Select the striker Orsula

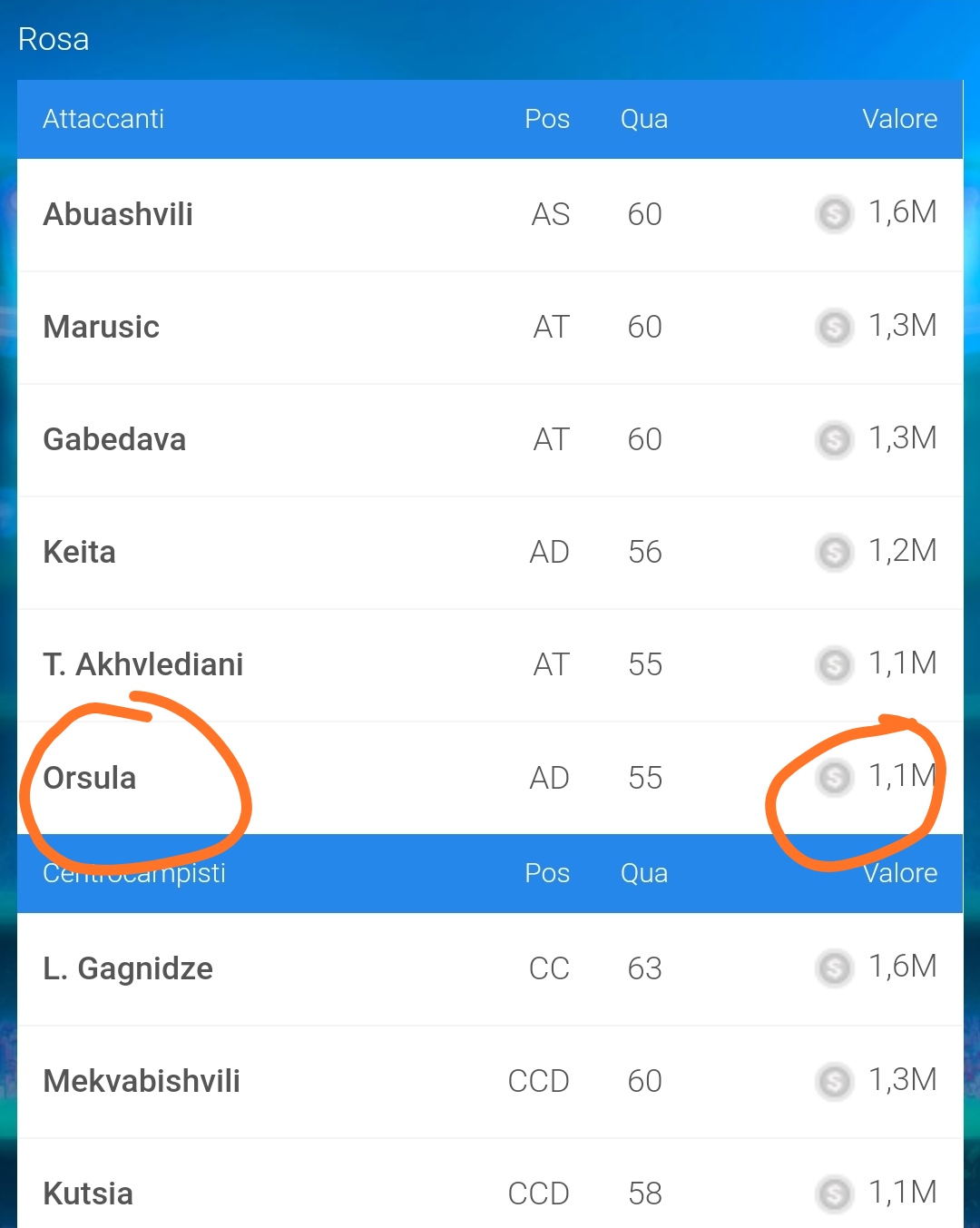click(x=90, y=779)
